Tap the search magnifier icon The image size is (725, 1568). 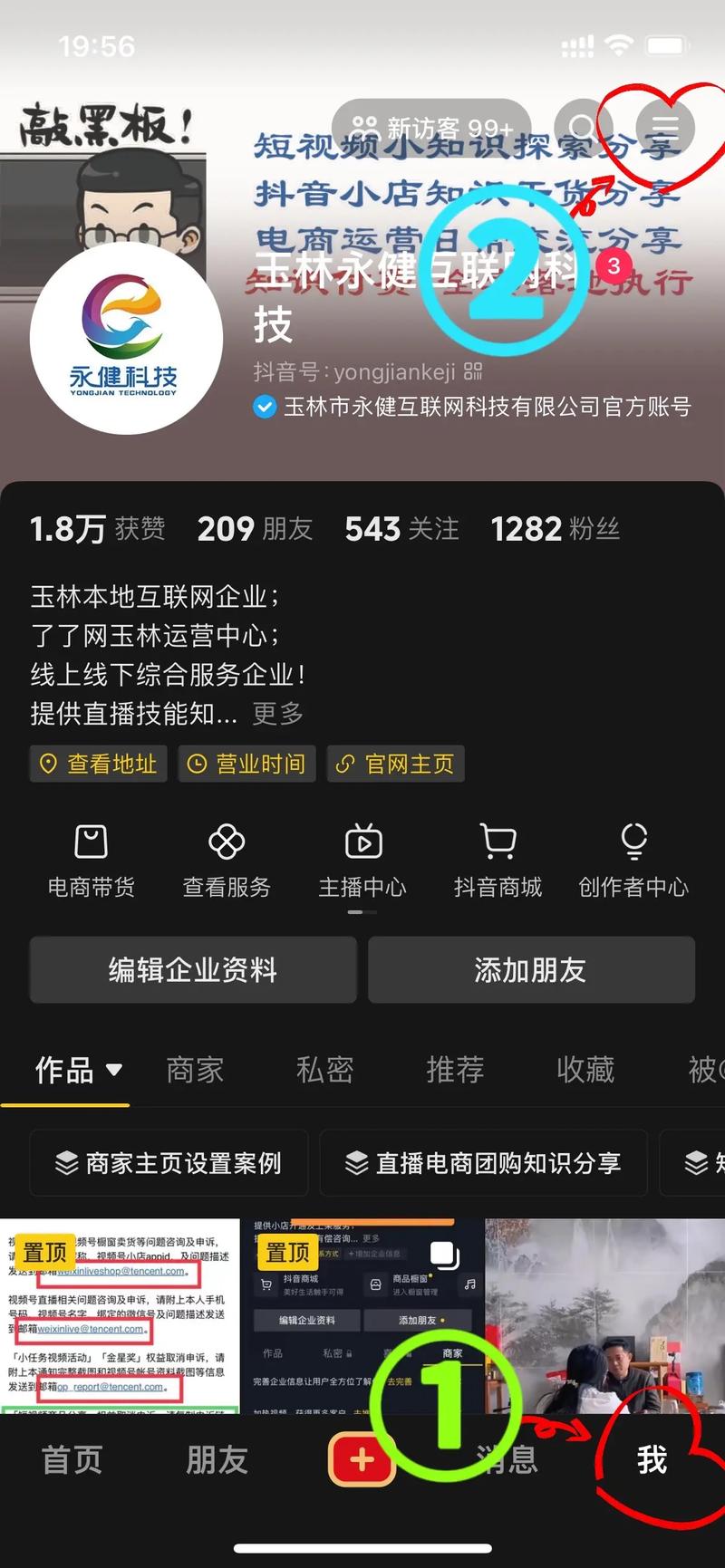coord(584,127)
